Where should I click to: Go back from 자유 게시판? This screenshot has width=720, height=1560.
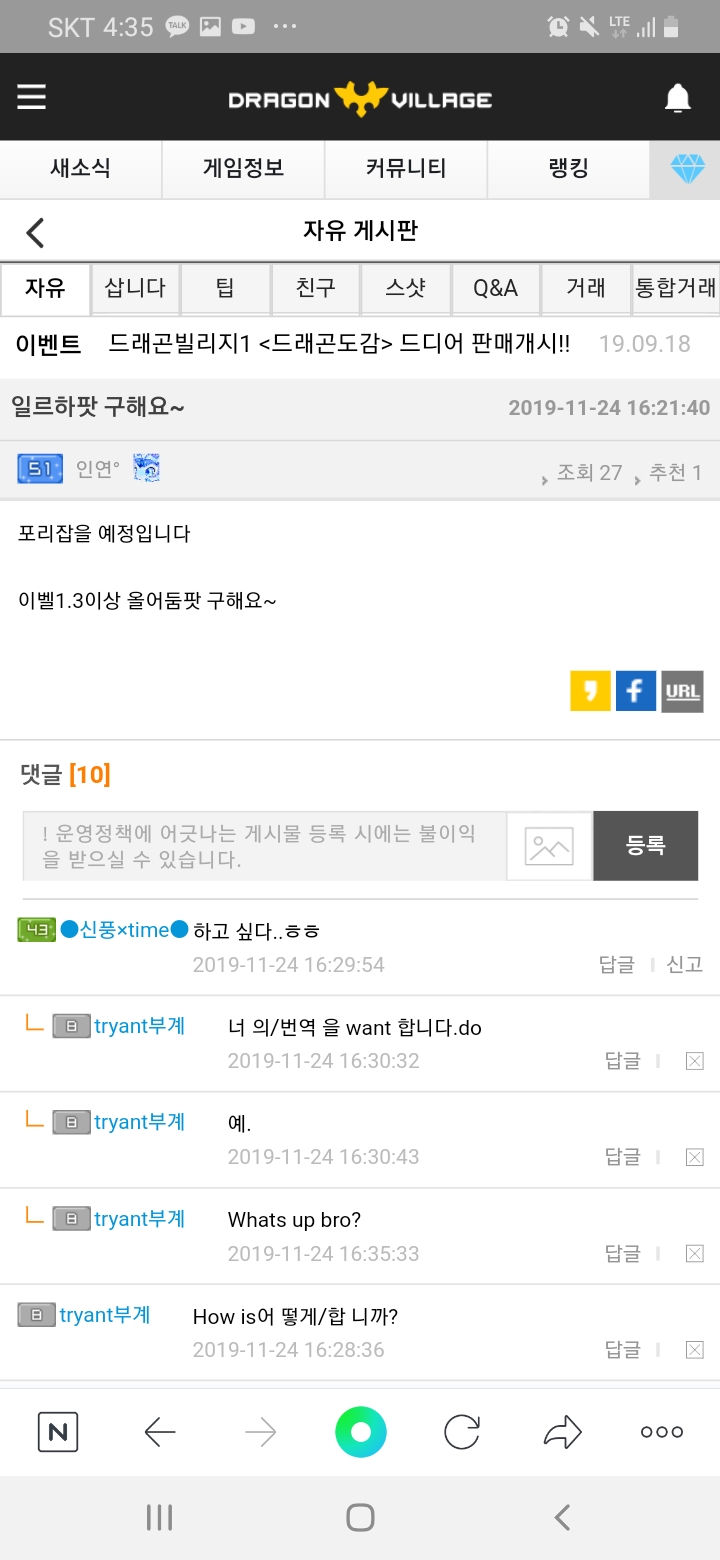(x=35, y=232)
